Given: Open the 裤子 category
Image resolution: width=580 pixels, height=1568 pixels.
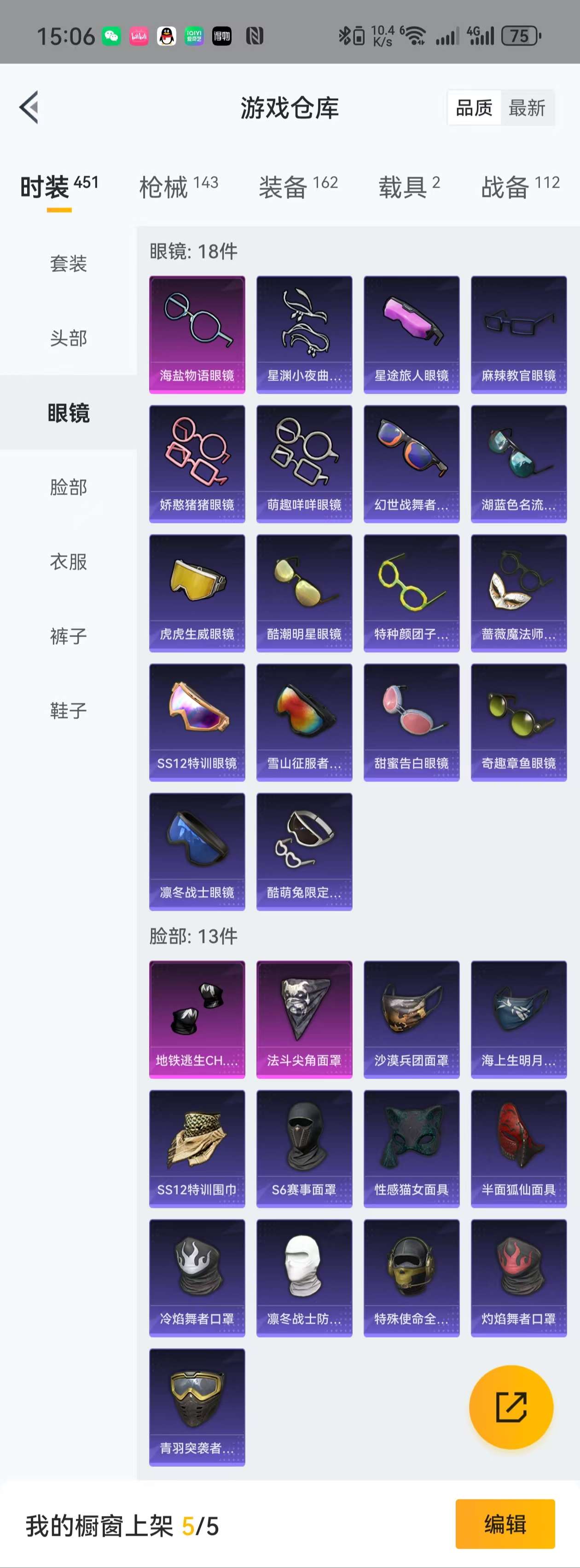Looking at the screenshot, I should pyautogui.click(x=68, y=636).
